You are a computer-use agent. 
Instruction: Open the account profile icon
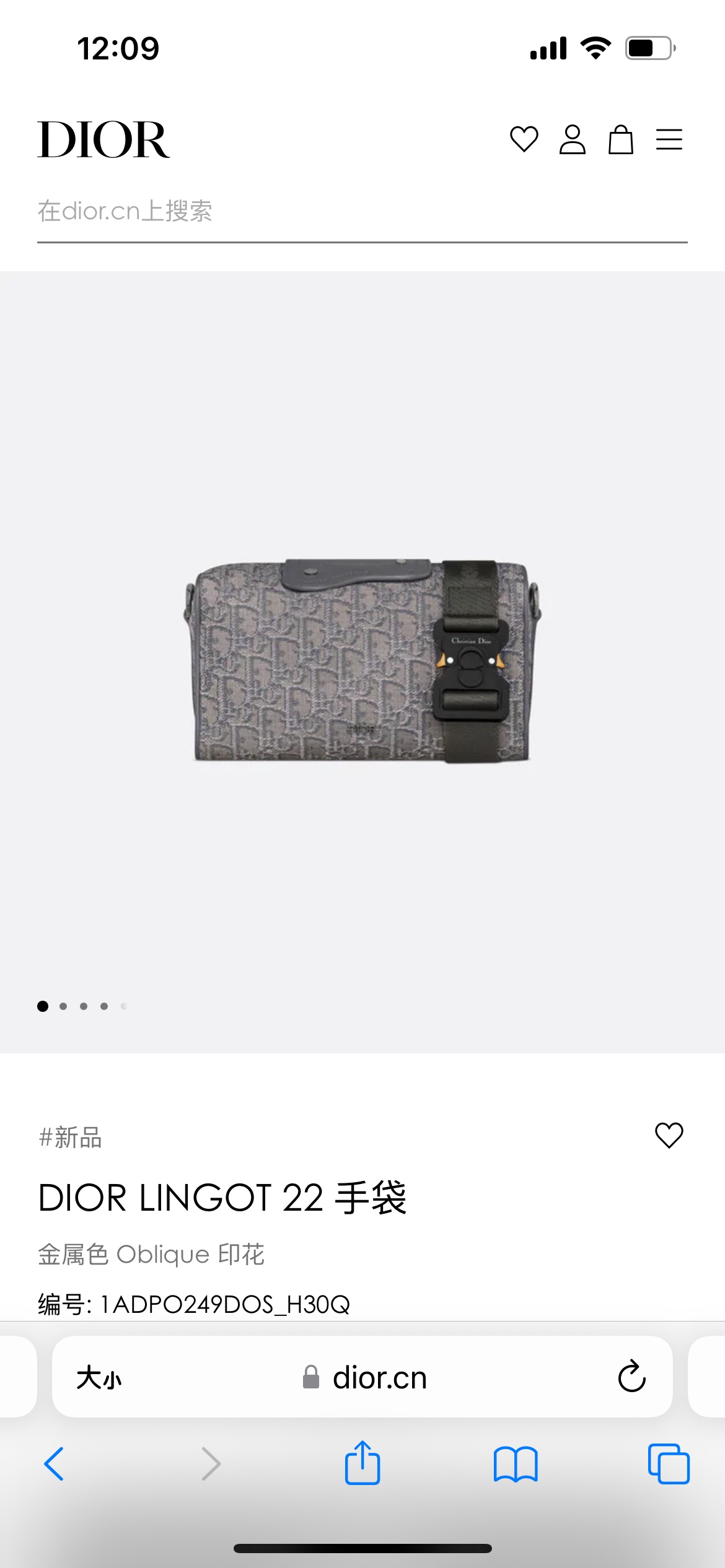click(572, 139)
